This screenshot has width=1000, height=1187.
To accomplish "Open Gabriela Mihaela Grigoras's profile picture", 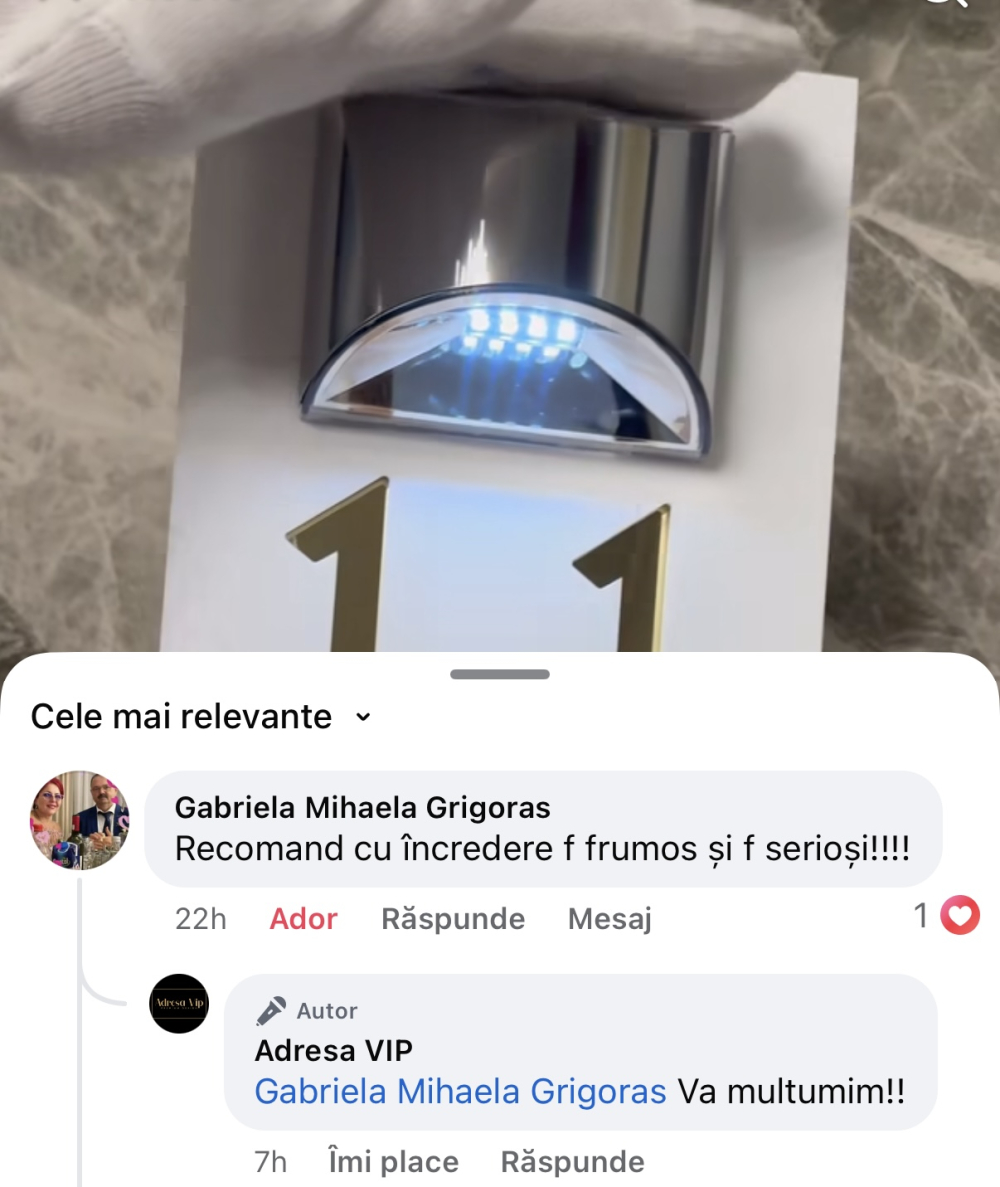I will point(80,820).
